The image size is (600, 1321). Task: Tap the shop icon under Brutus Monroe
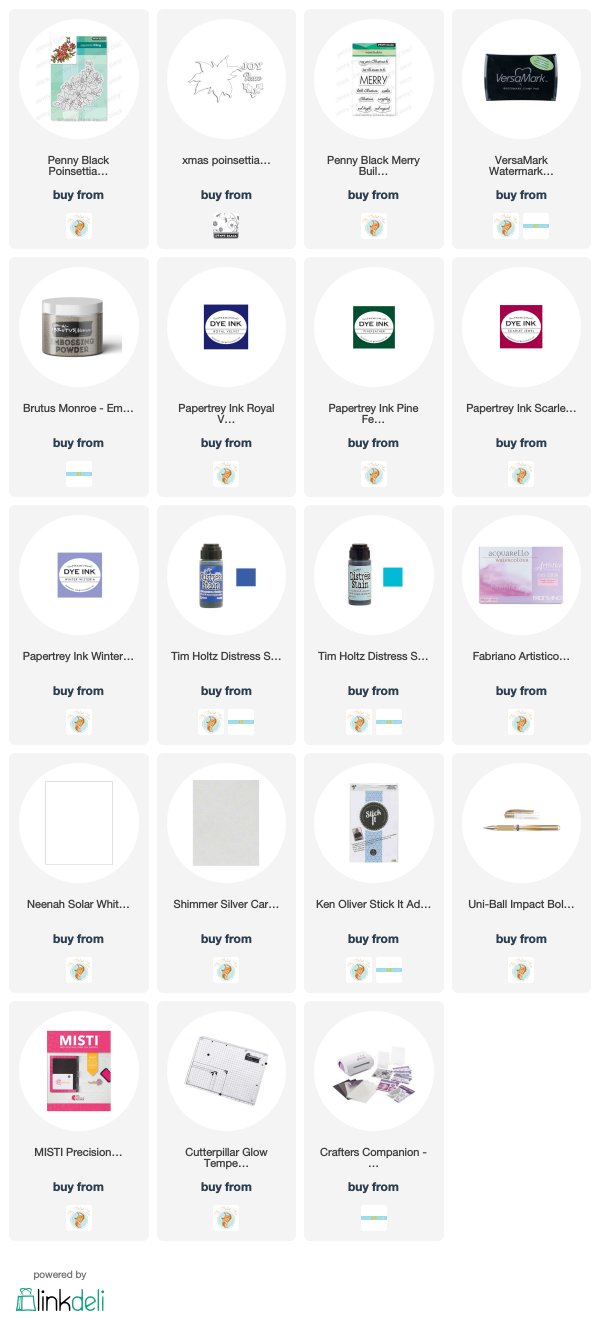click(x=78, y=473)
